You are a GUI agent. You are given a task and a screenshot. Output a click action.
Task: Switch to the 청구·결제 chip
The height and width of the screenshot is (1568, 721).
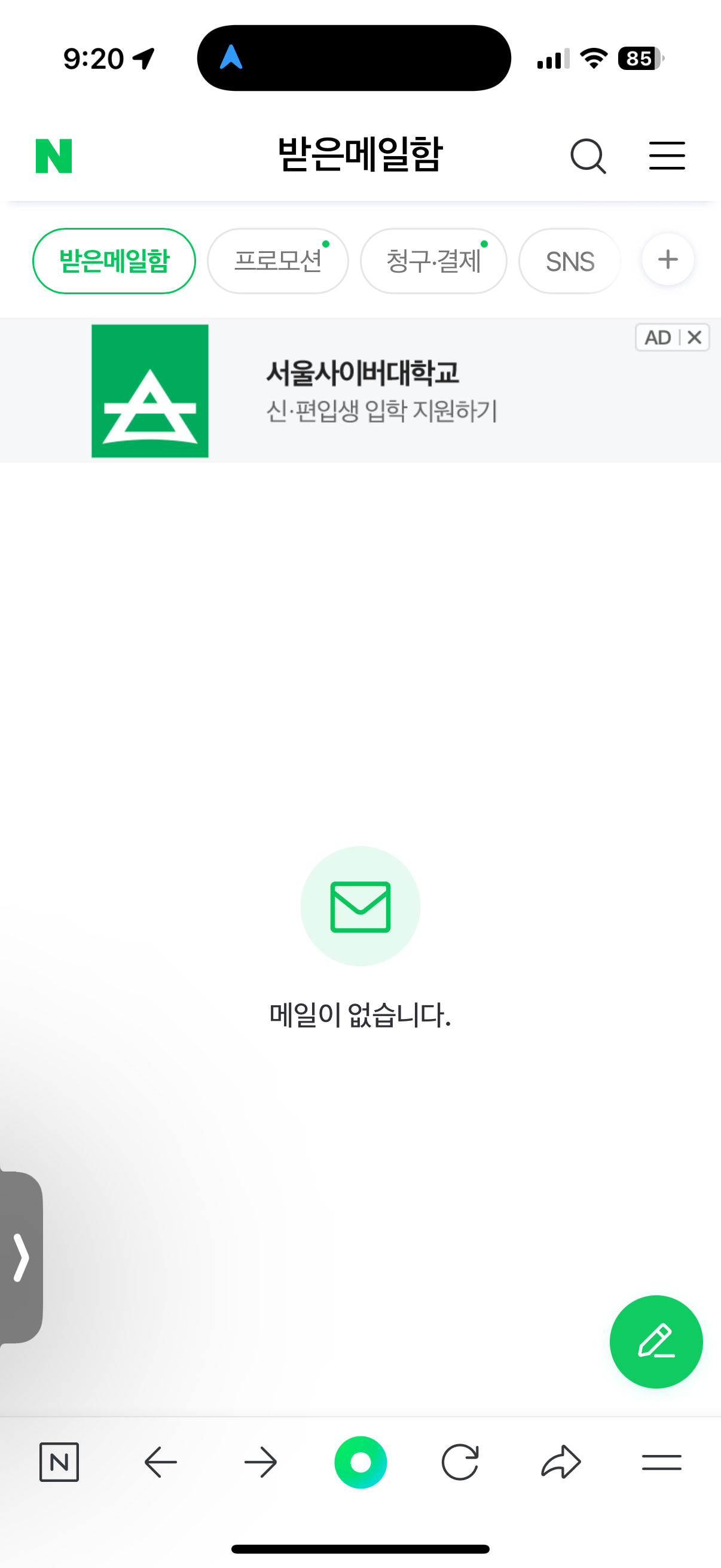433,261
